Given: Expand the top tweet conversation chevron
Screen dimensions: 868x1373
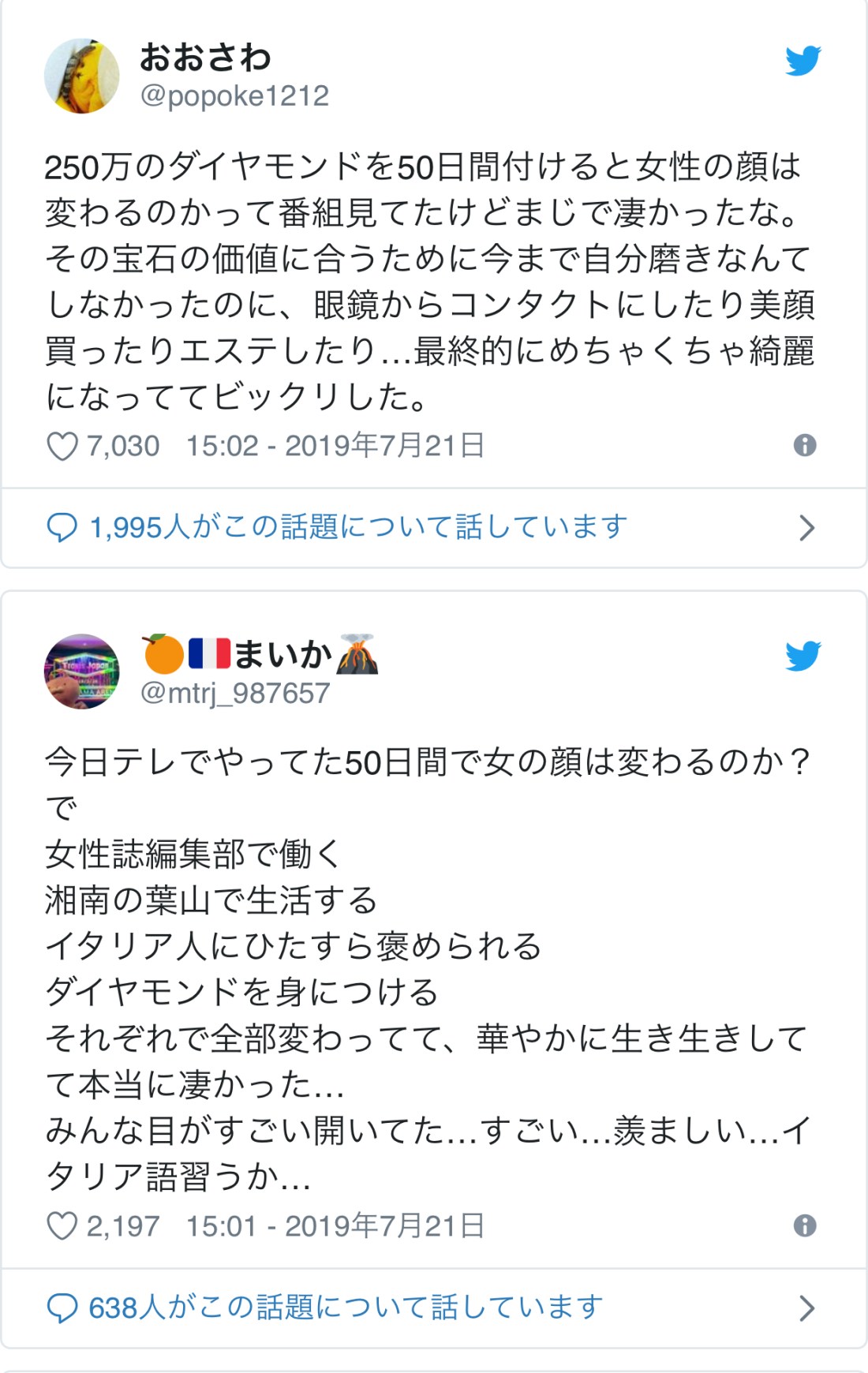Looking at the screenshot, I should (x=809, y=525).
